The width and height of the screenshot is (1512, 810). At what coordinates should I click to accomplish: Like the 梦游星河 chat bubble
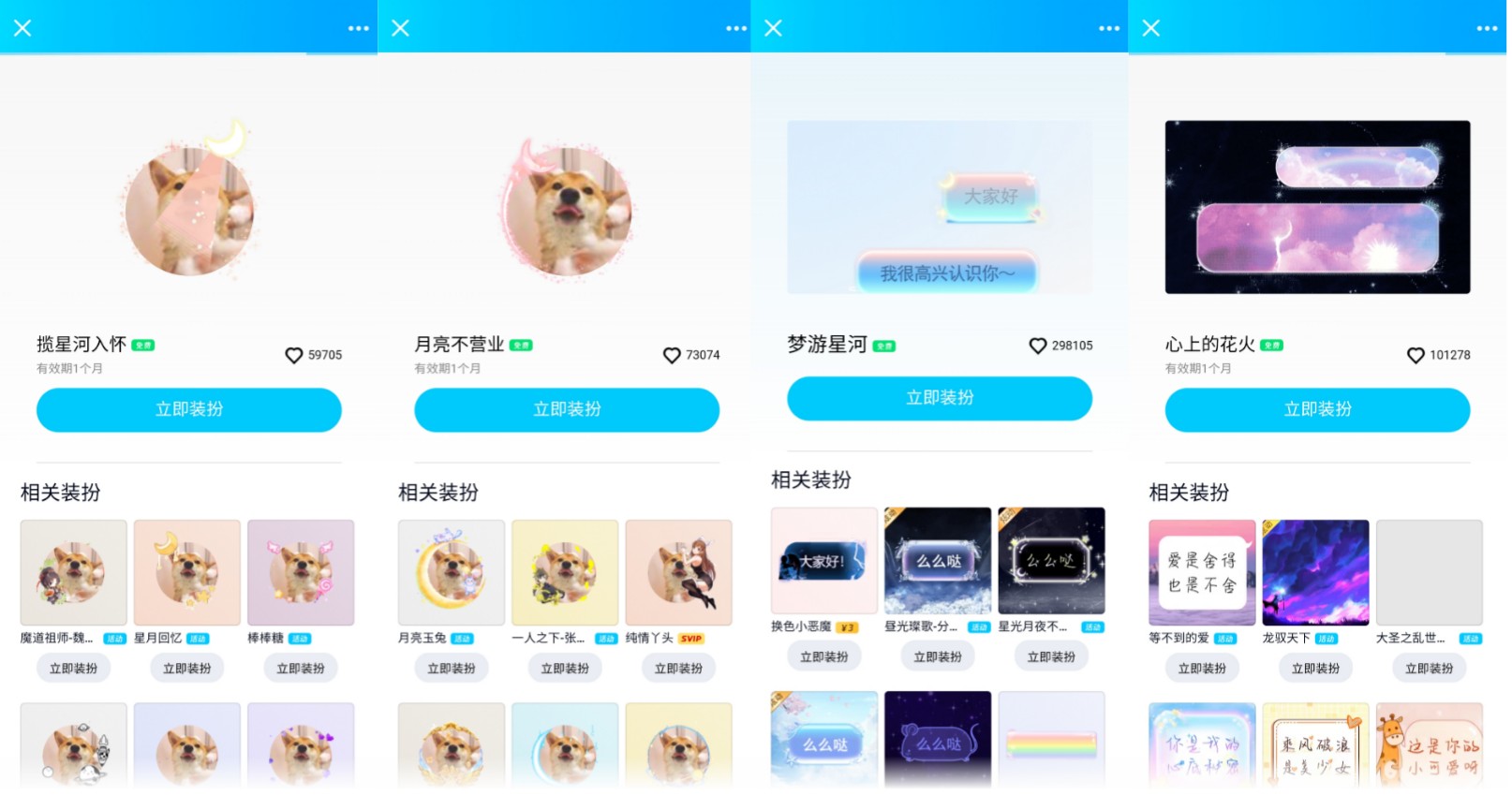1037,346
